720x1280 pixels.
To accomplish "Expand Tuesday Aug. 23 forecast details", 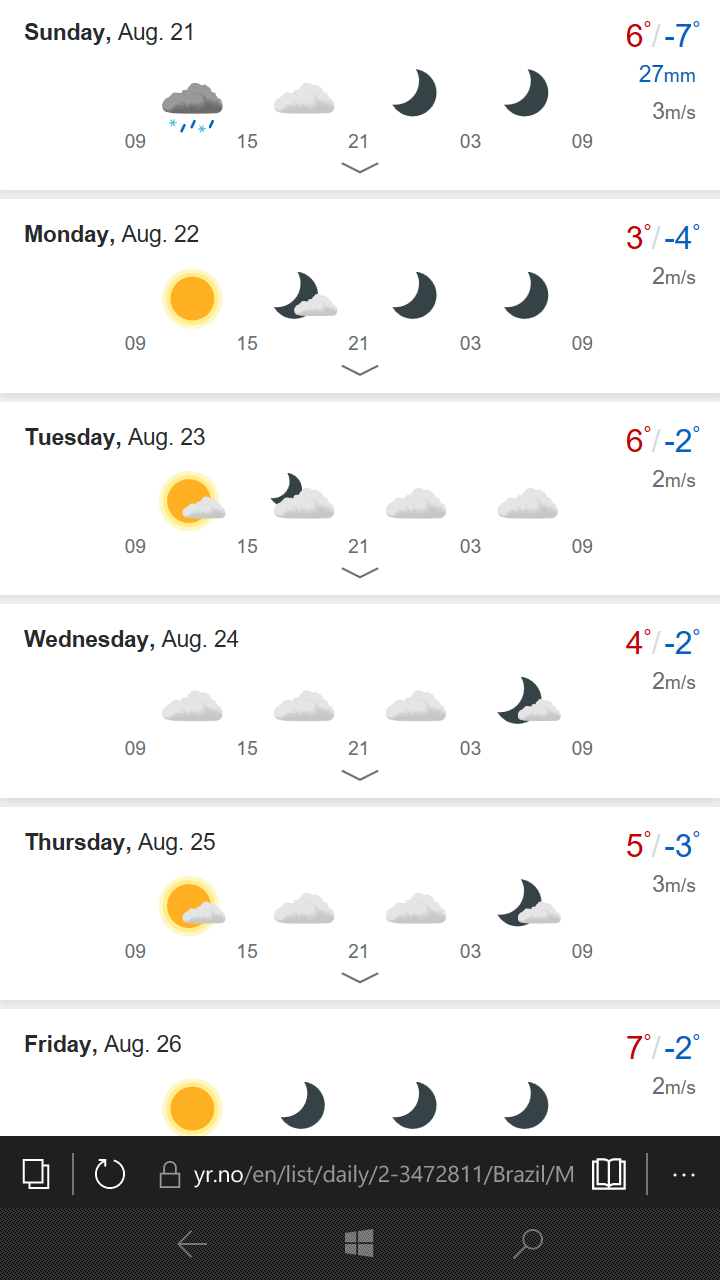I will (x=360, y=573).
